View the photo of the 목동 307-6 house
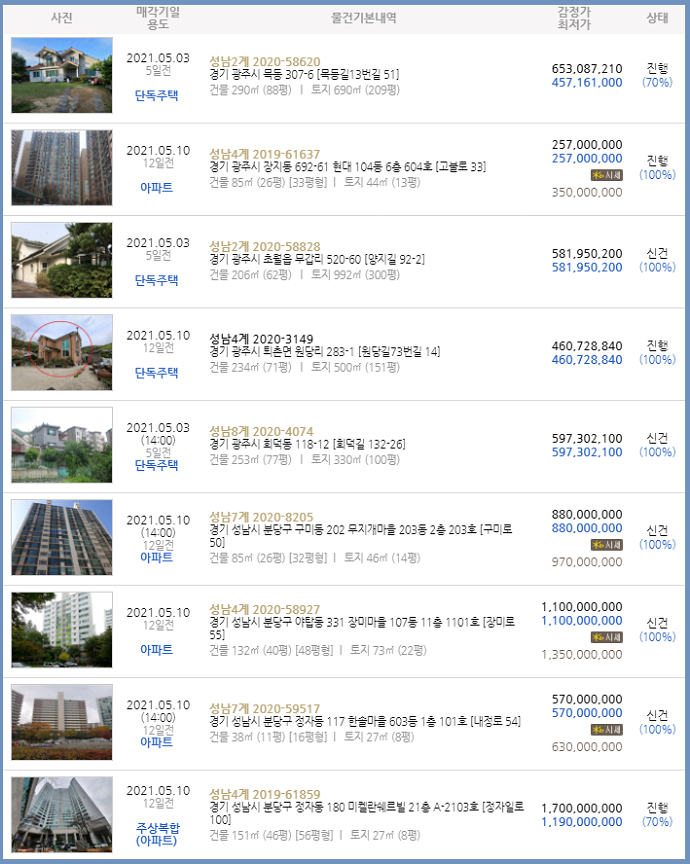The image size is (690, 864). coord(62,75)
